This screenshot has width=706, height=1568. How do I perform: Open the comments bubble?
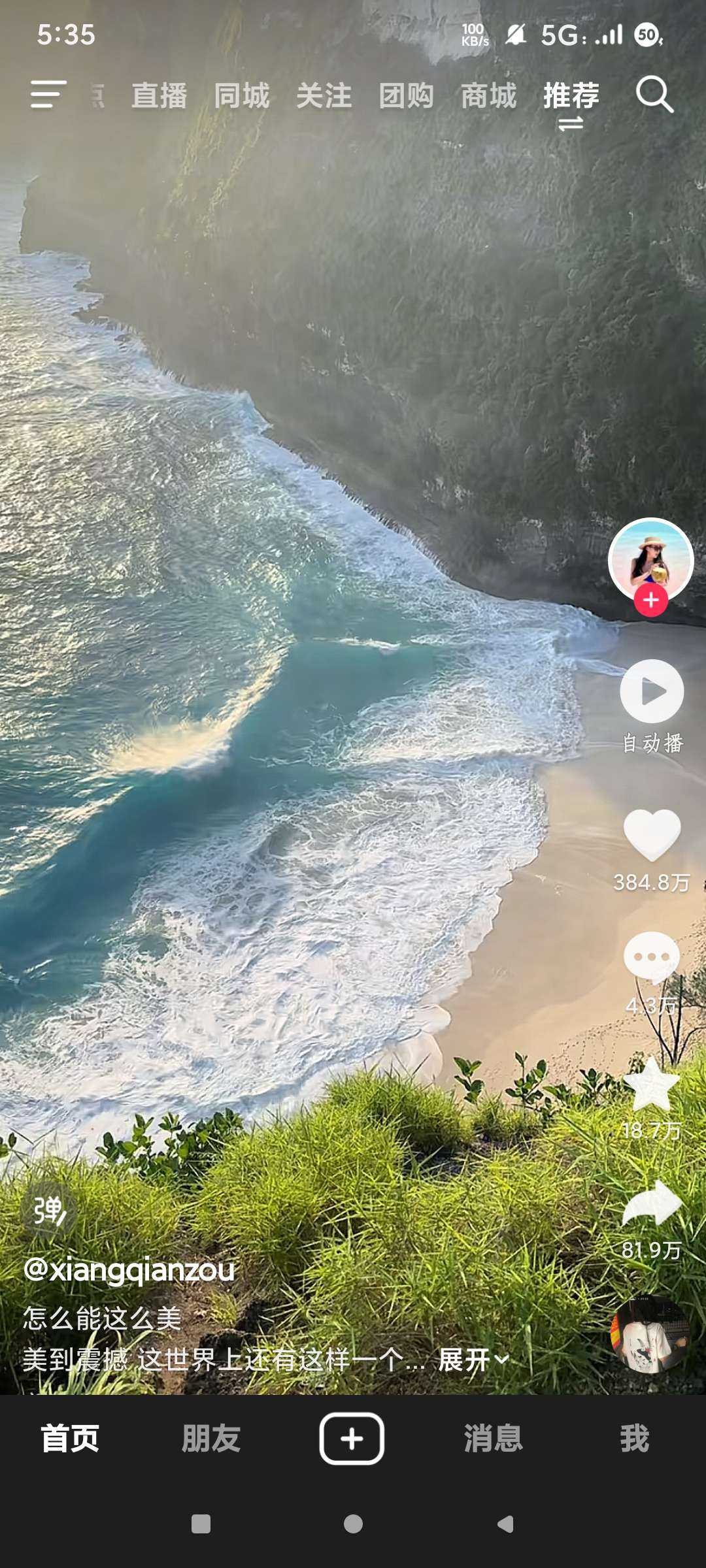click(651, 957)
